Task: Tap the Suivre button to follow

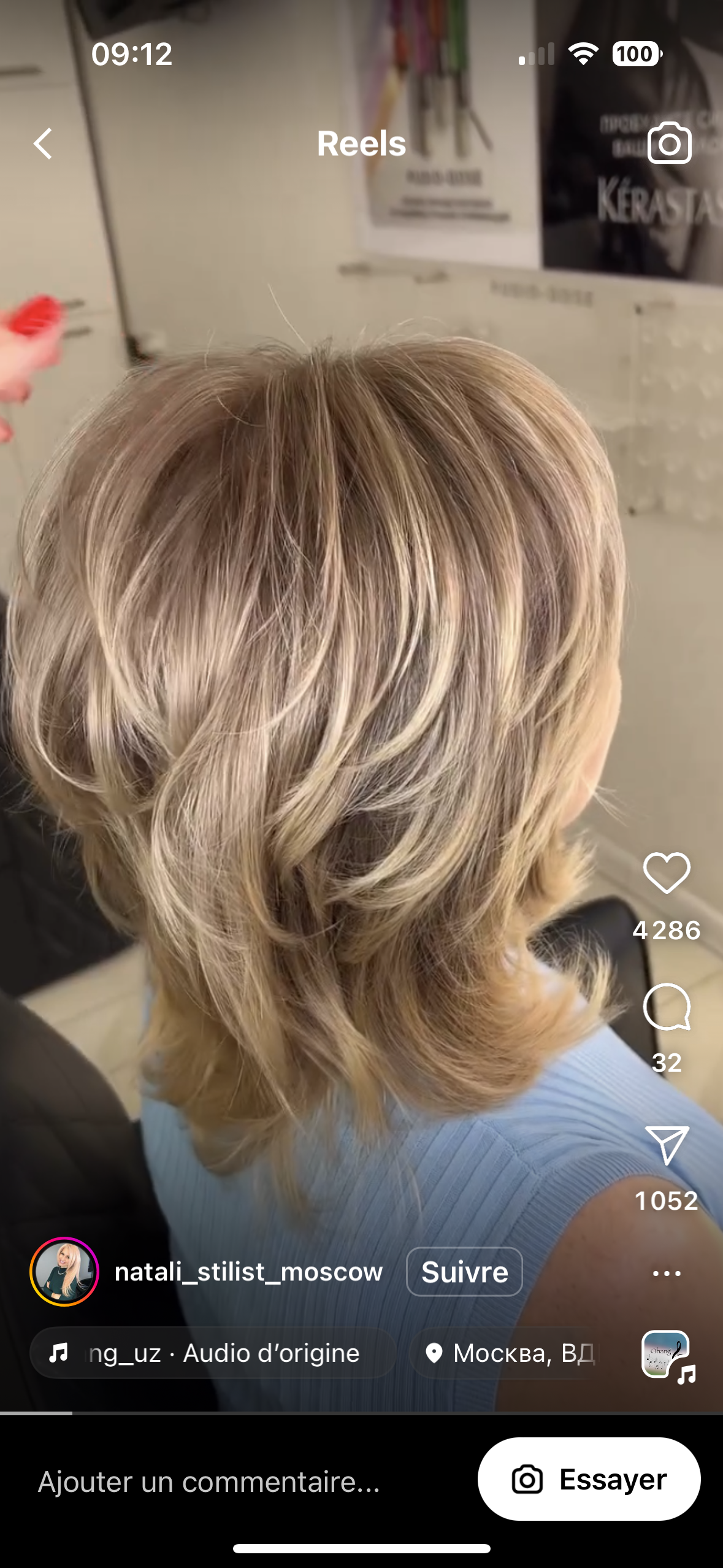Action: click(x=464, y=1272)
